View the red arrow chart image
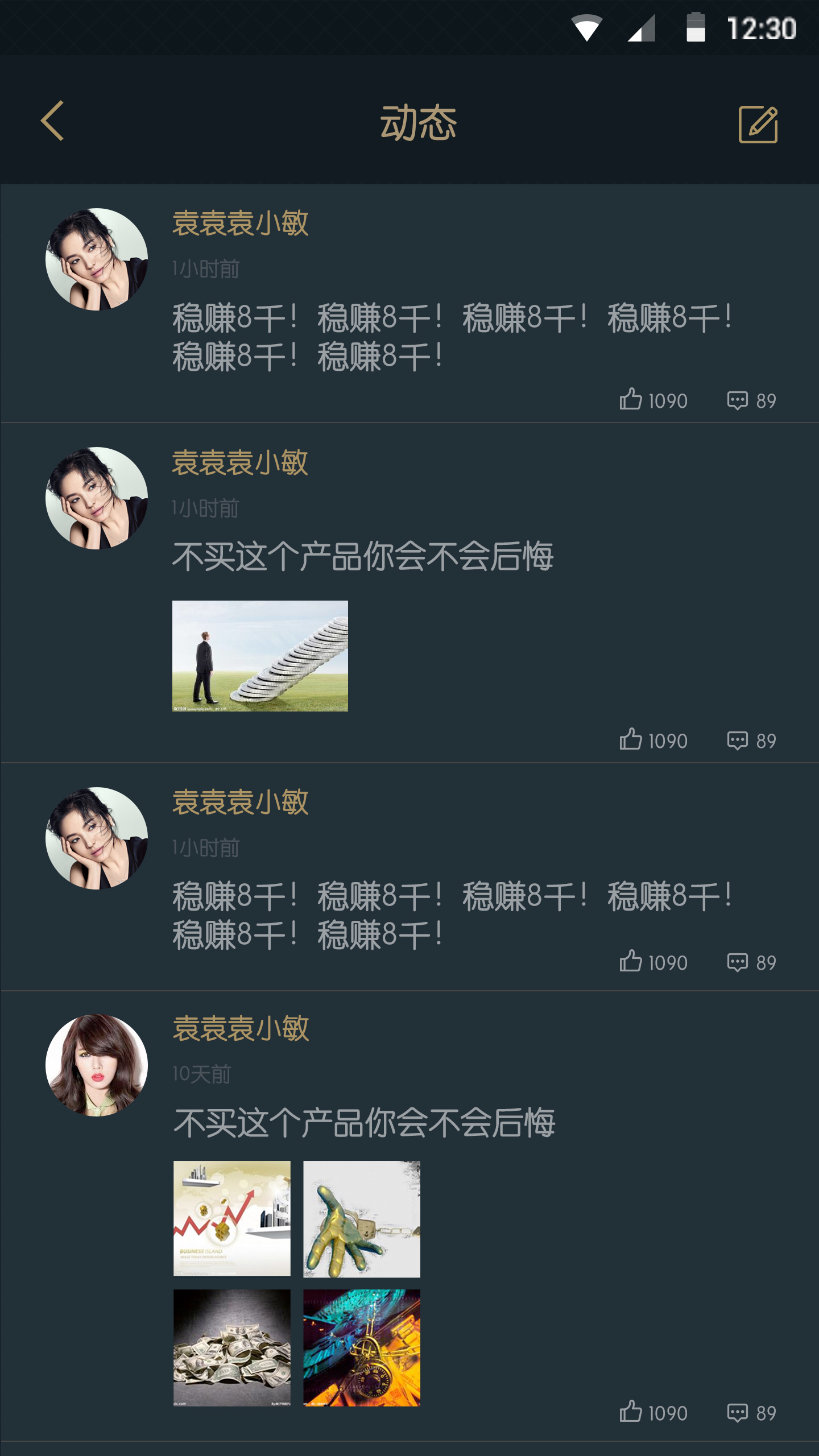This screenshot has height=1456, width=819. (x=232, y=1218)
